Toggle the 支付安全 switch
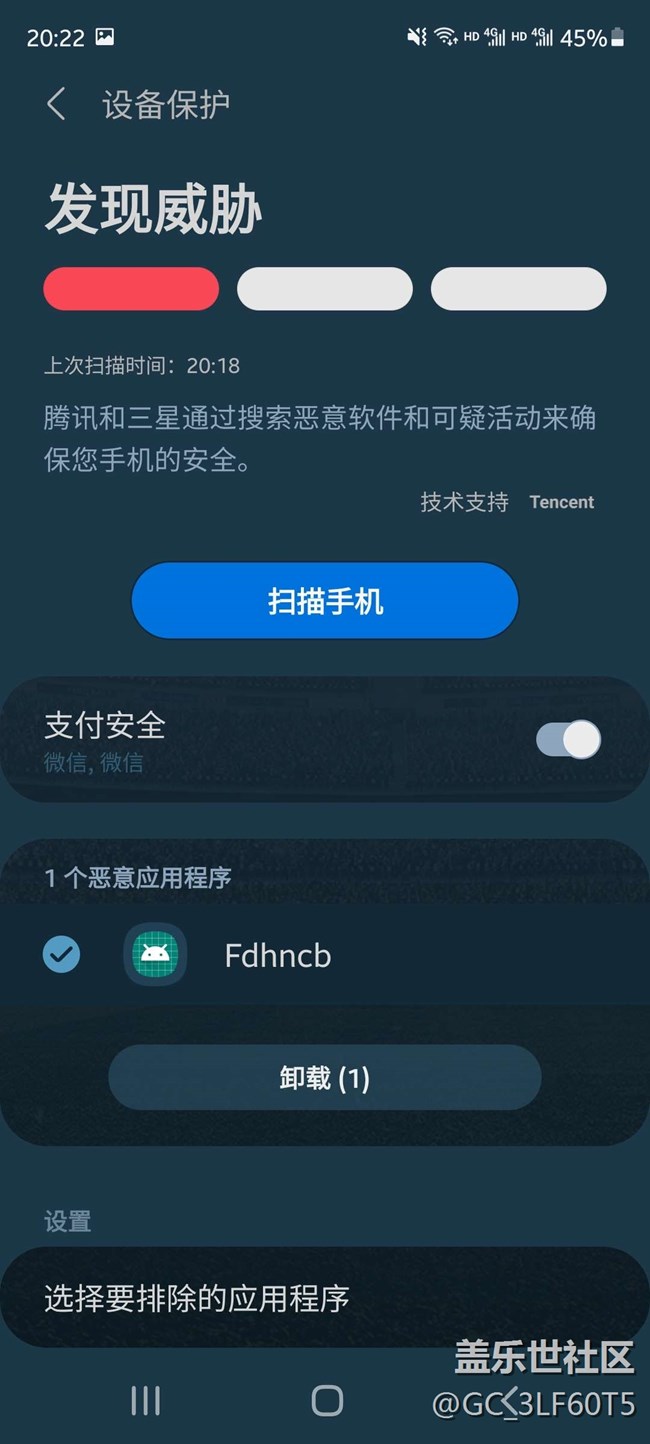This screenshot has width=650, height=1444. coord(568,740)
